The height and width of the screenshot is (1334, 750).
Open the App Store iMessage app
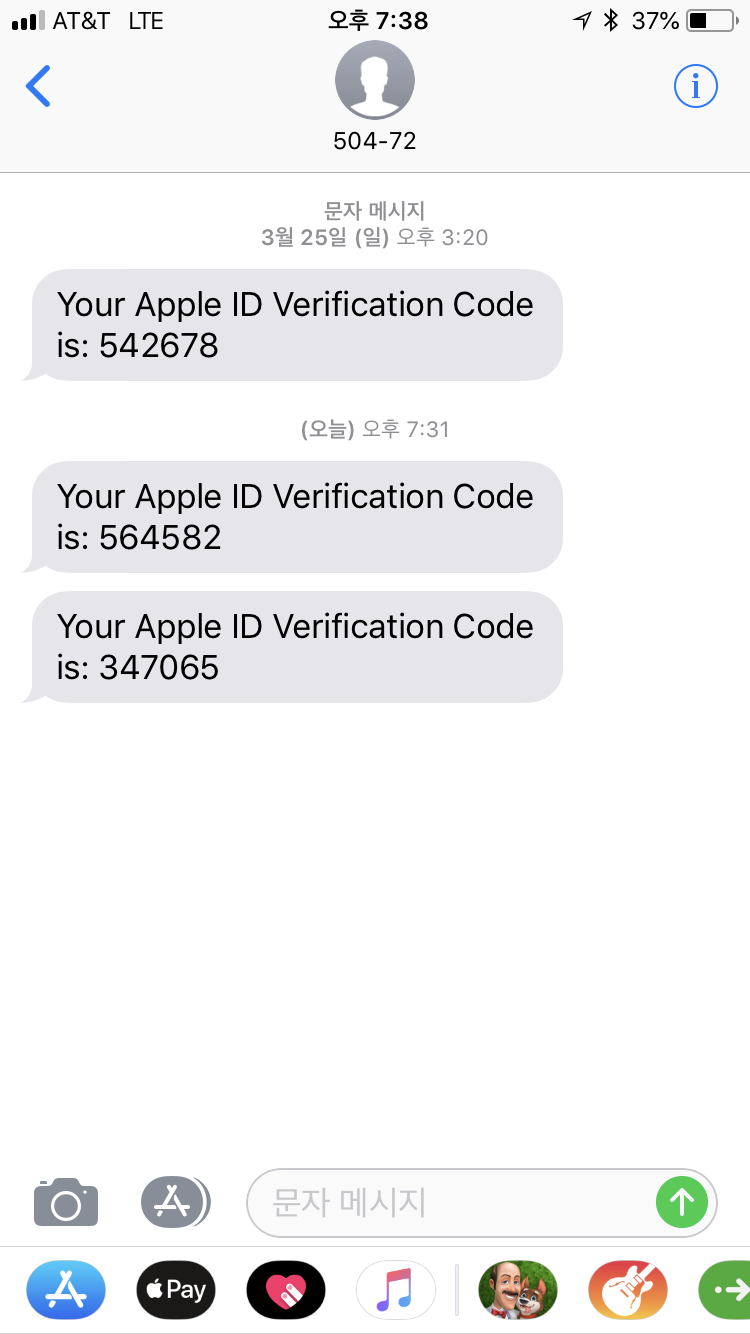(66, 1290)
